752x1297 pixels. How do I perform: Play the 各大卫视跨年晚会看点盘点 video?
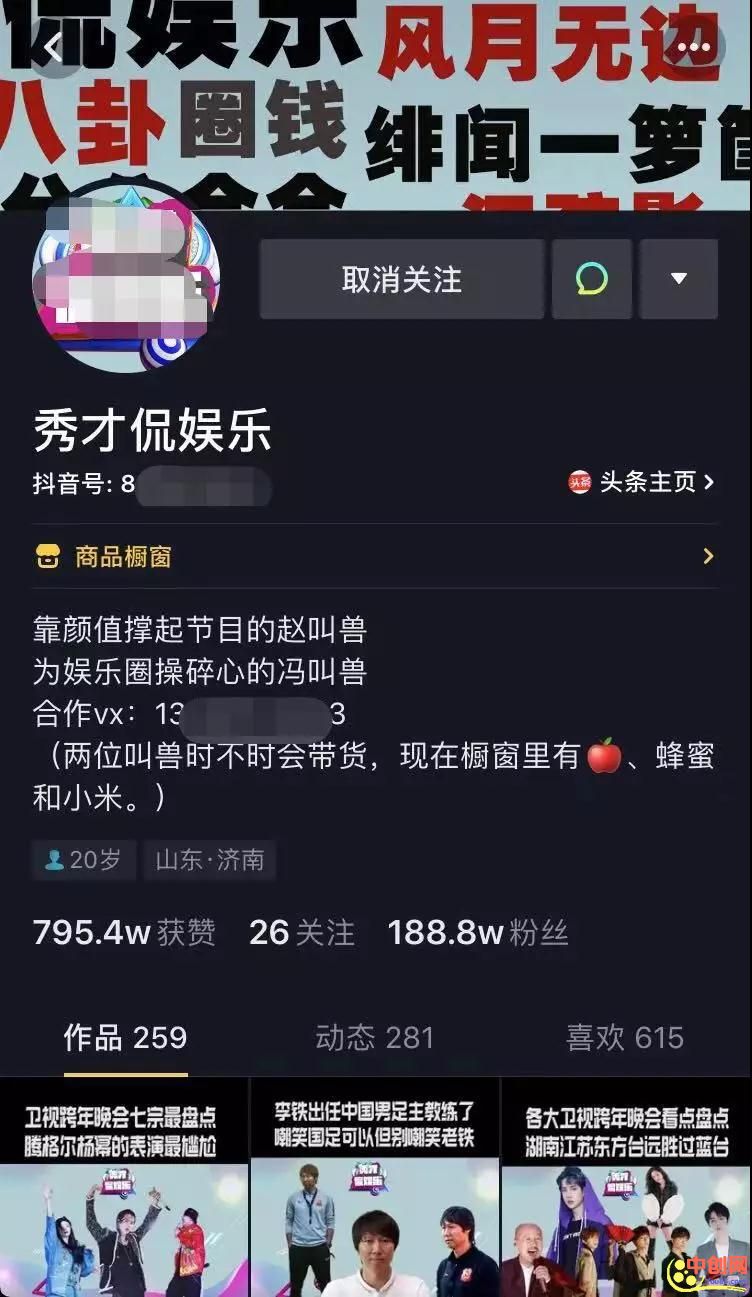click(x=627, y=1190)
